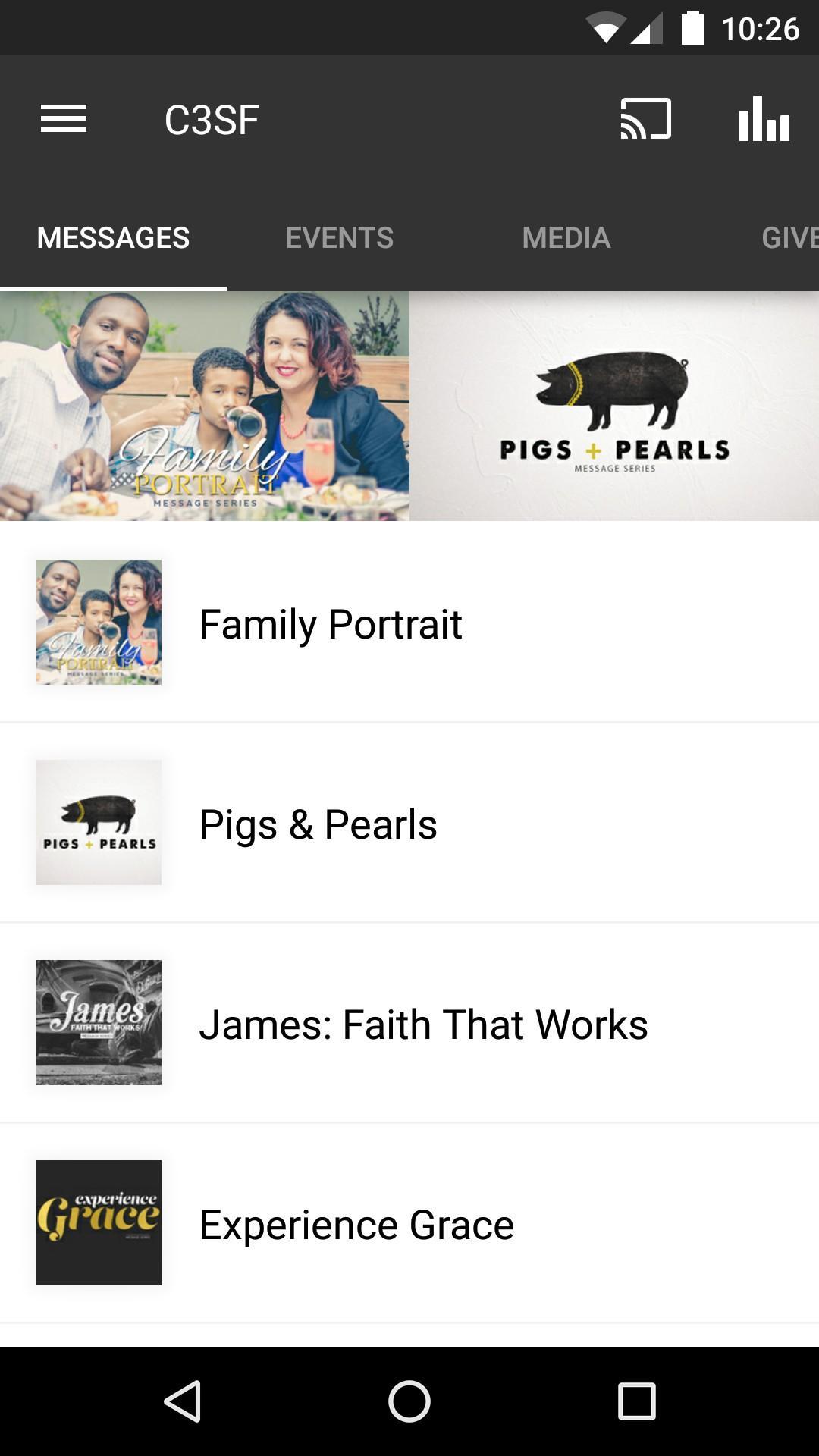The image size is (819, 1456).
Task: Switch to the Media tab
Action: 566,238
